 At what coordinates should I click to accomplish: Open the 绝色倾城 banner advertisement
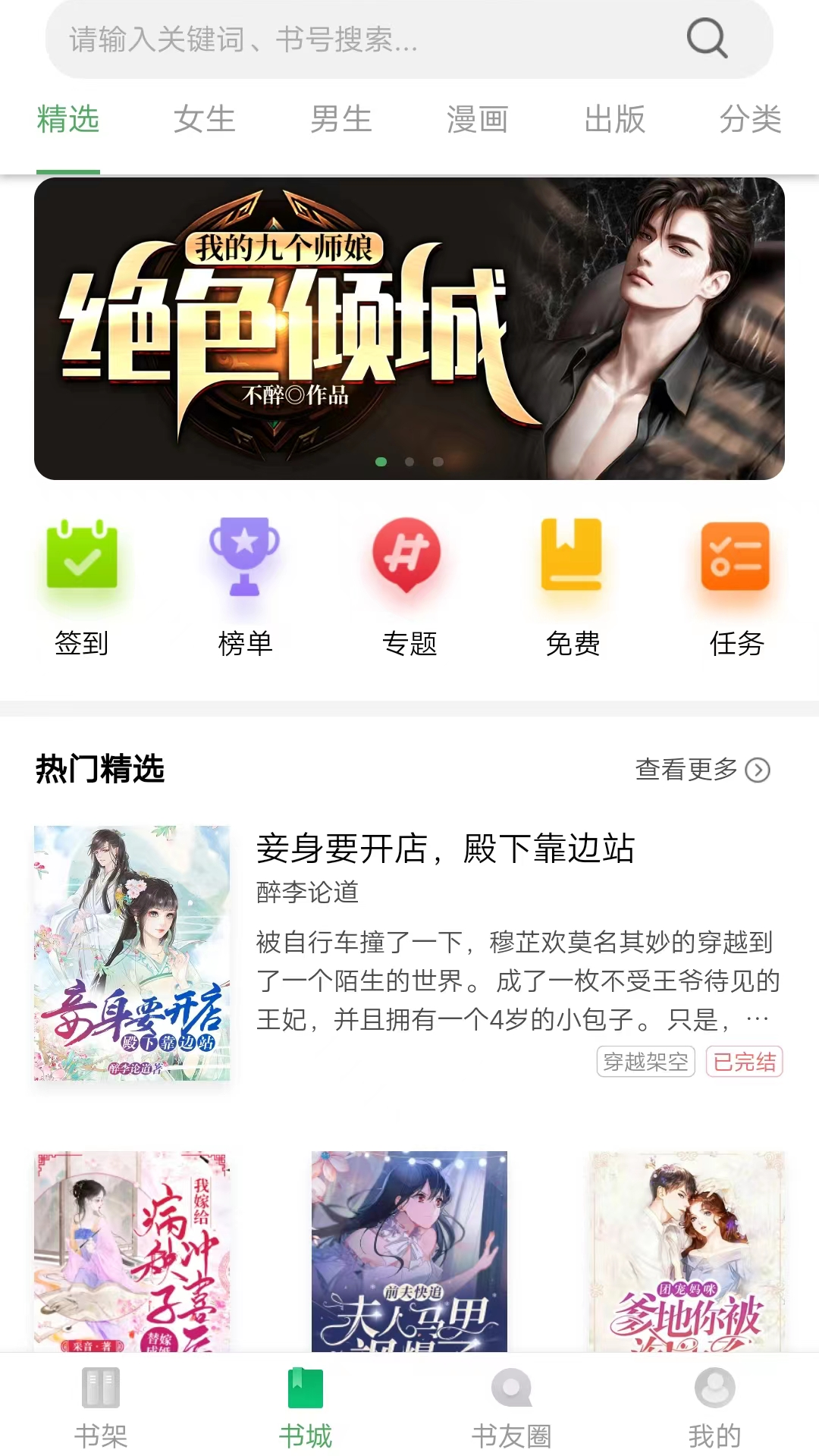pos(409,326)
